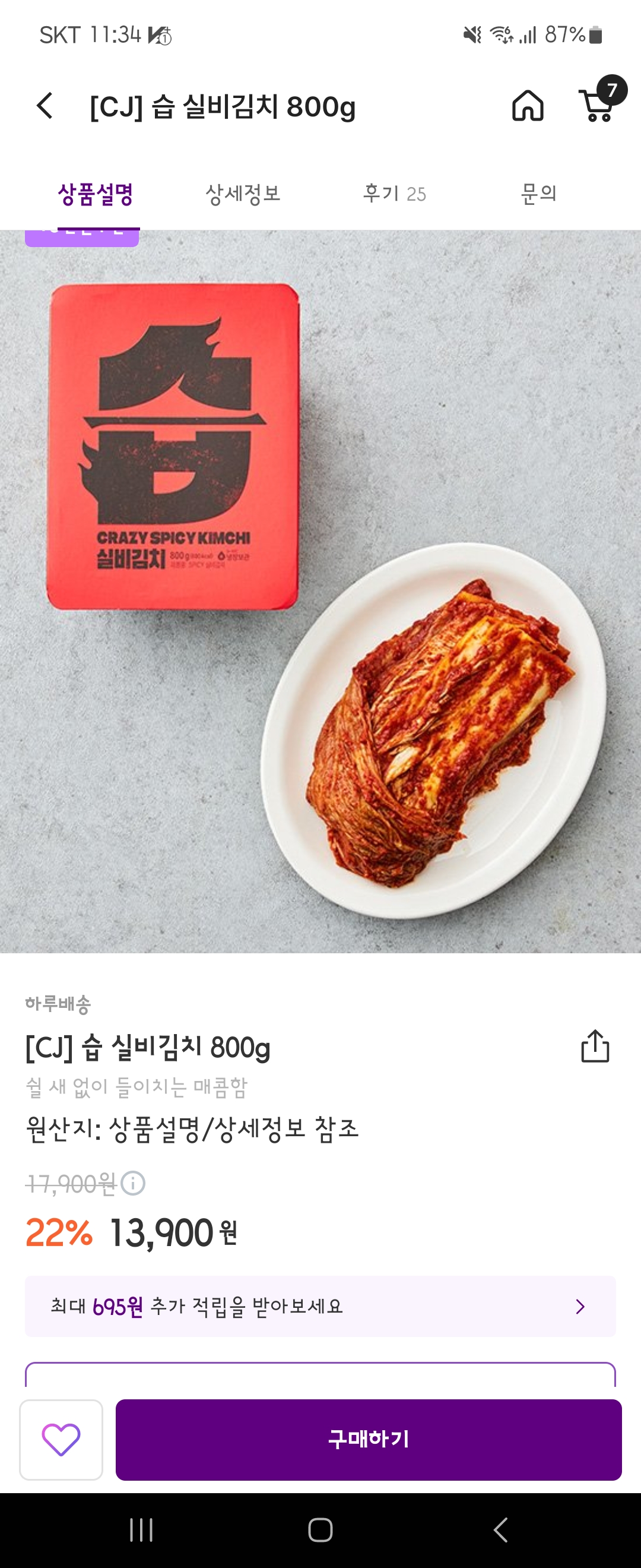The width and height of the screenshot is (641, 1568).
Task: Go back using the header arrow
Action: click(45, 106)
